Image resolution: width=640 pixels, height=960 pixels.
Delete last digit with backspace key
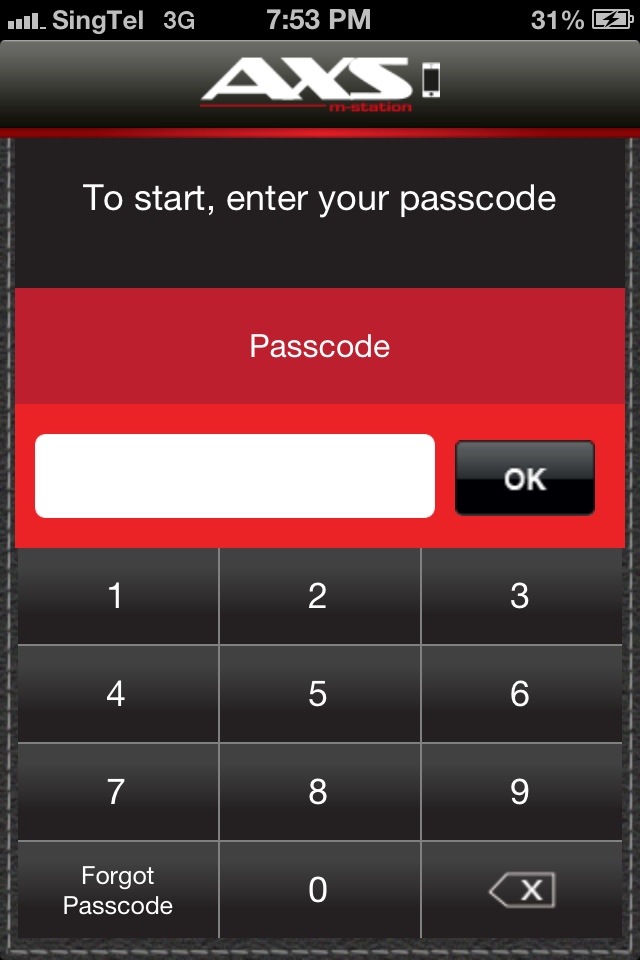coord(521,889)
